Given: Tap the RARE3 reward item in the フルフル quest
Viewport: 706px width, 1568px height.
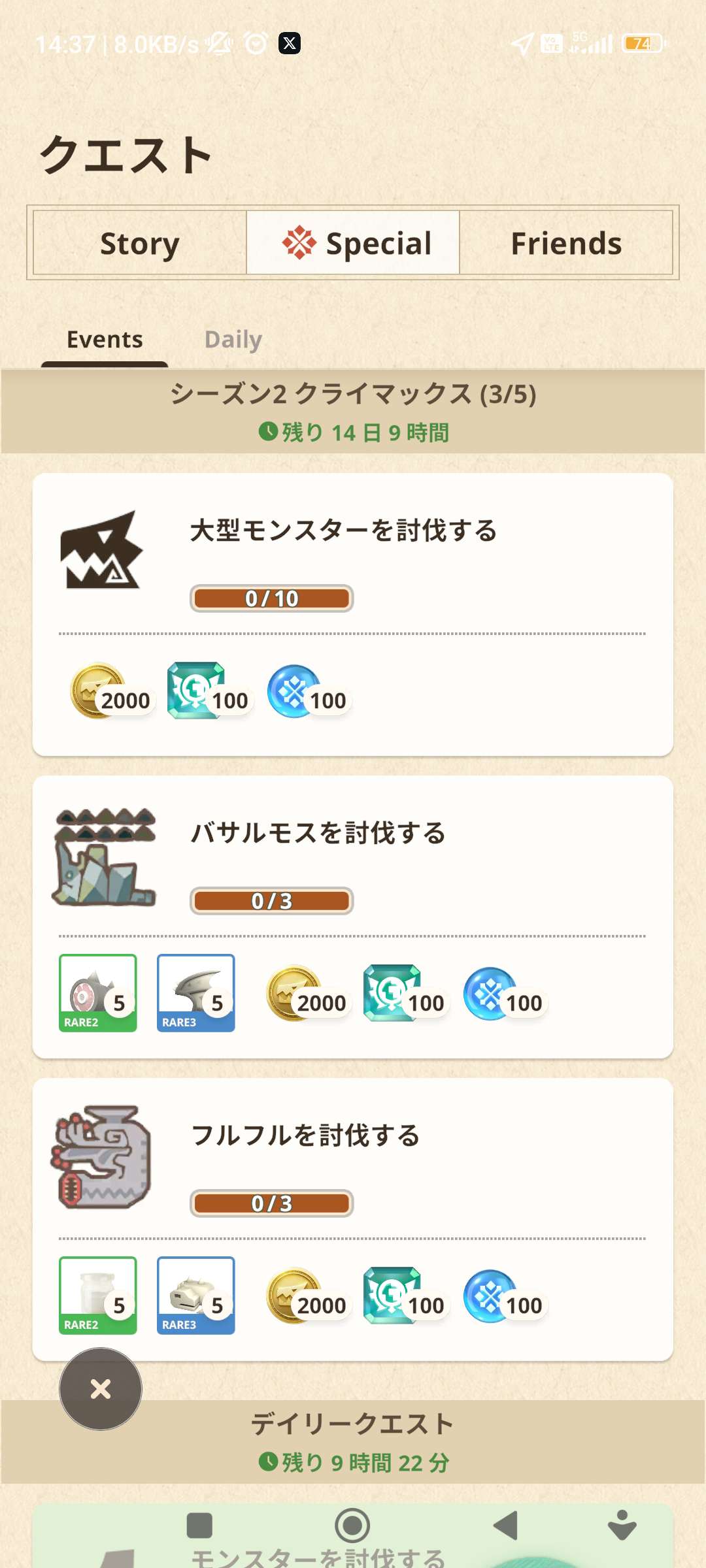Looking at the screenshot, I should click(195, 1296).
